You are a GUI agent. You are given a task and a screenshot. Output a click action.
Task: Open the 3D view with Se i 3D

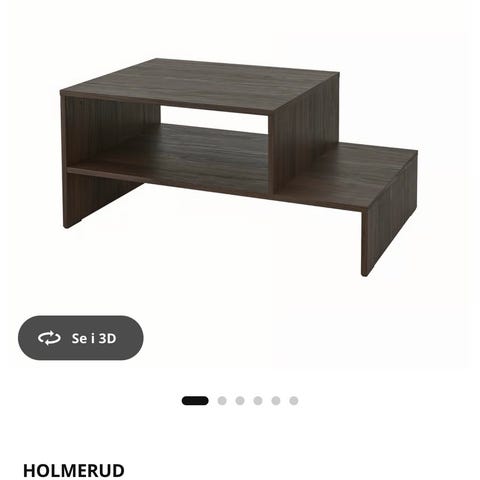(x=81, y=338)
